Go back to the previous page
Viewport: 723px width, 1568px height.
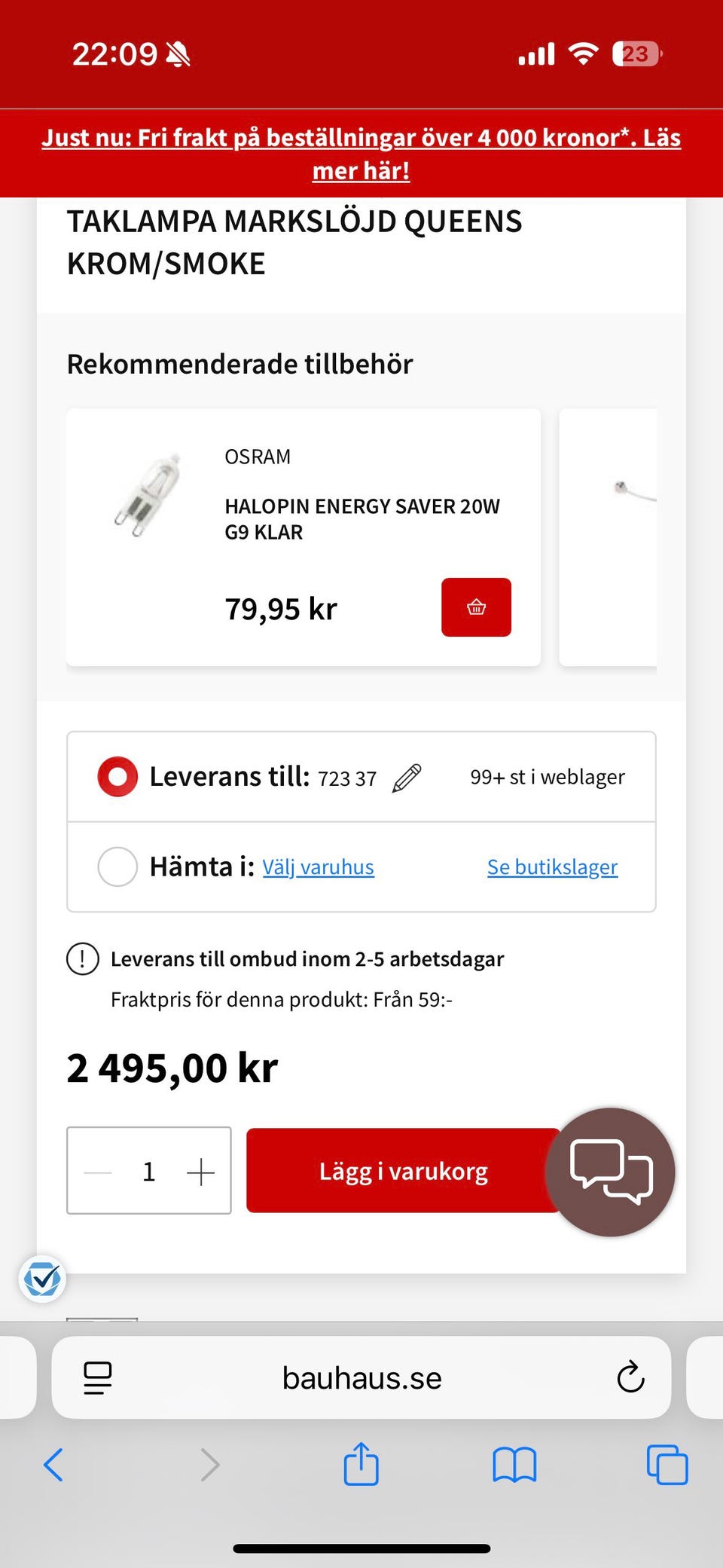coord(53,1465)
